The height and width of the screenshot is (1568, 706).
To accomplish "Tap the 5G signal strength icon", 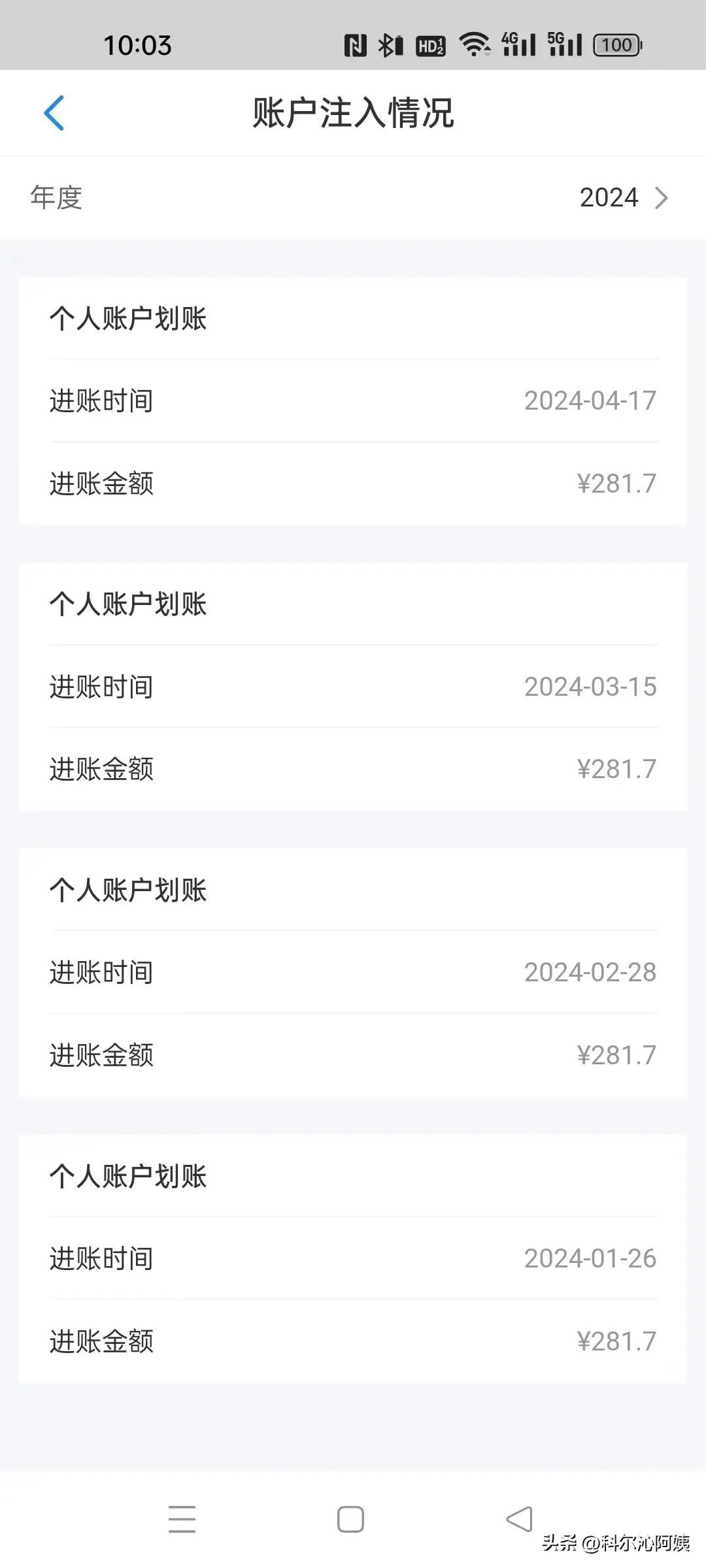I will (x=566, y=44).
